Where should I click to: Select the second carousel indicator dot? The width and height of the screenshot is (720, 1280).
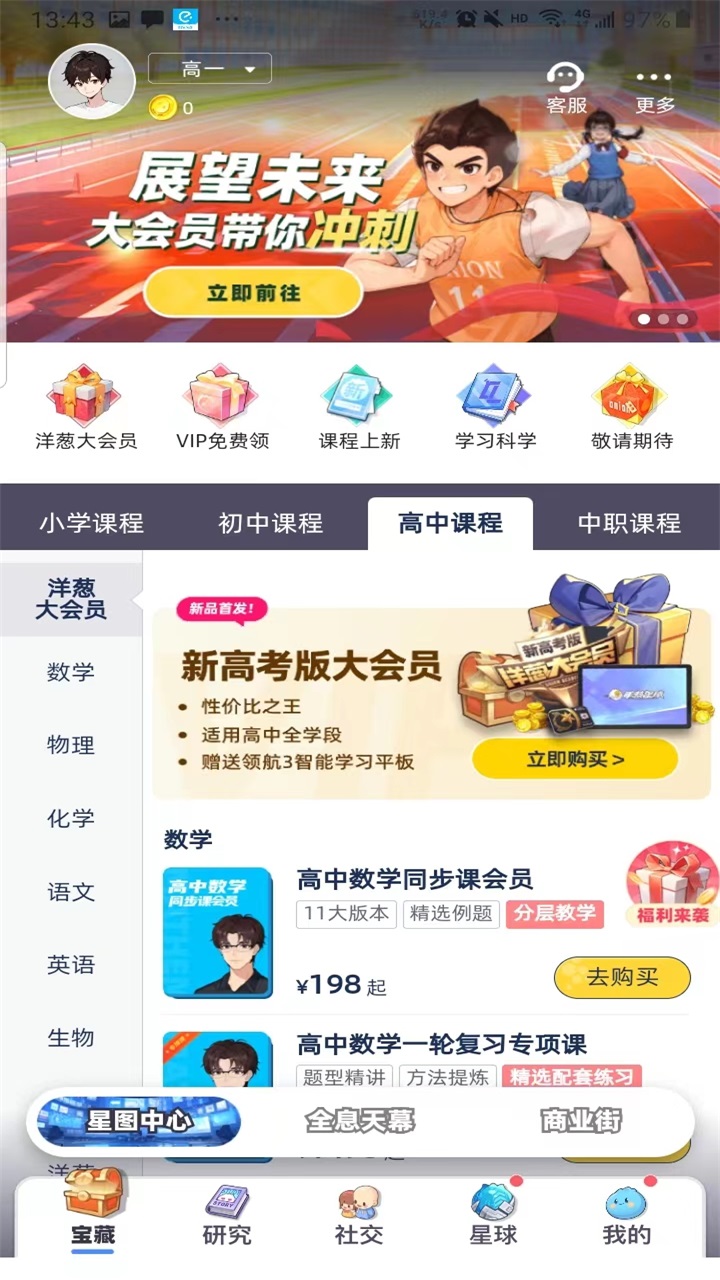coord(662,320)
